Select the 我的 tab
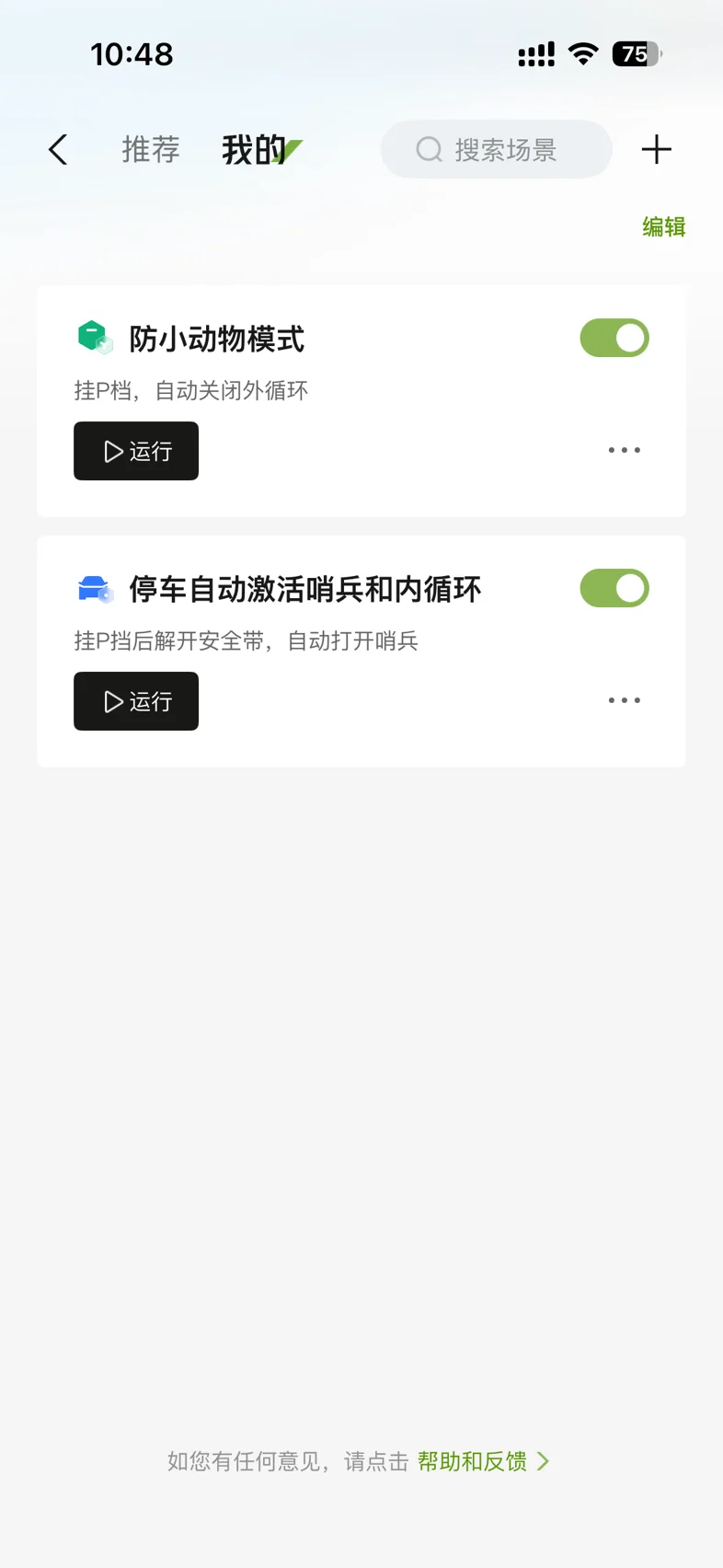 click(255, 149)
